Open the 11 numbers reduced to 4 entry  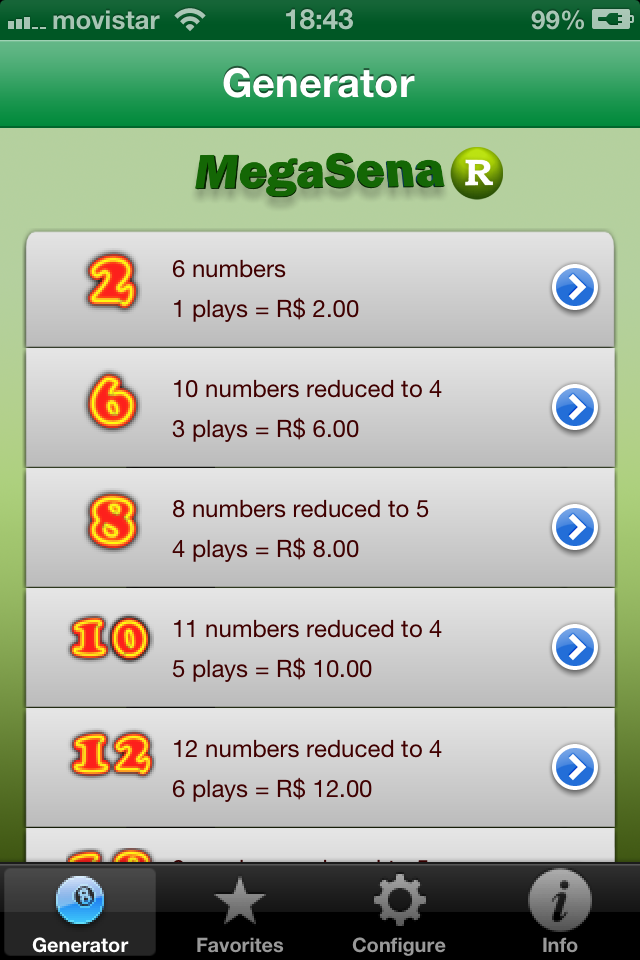click(318, 648)
